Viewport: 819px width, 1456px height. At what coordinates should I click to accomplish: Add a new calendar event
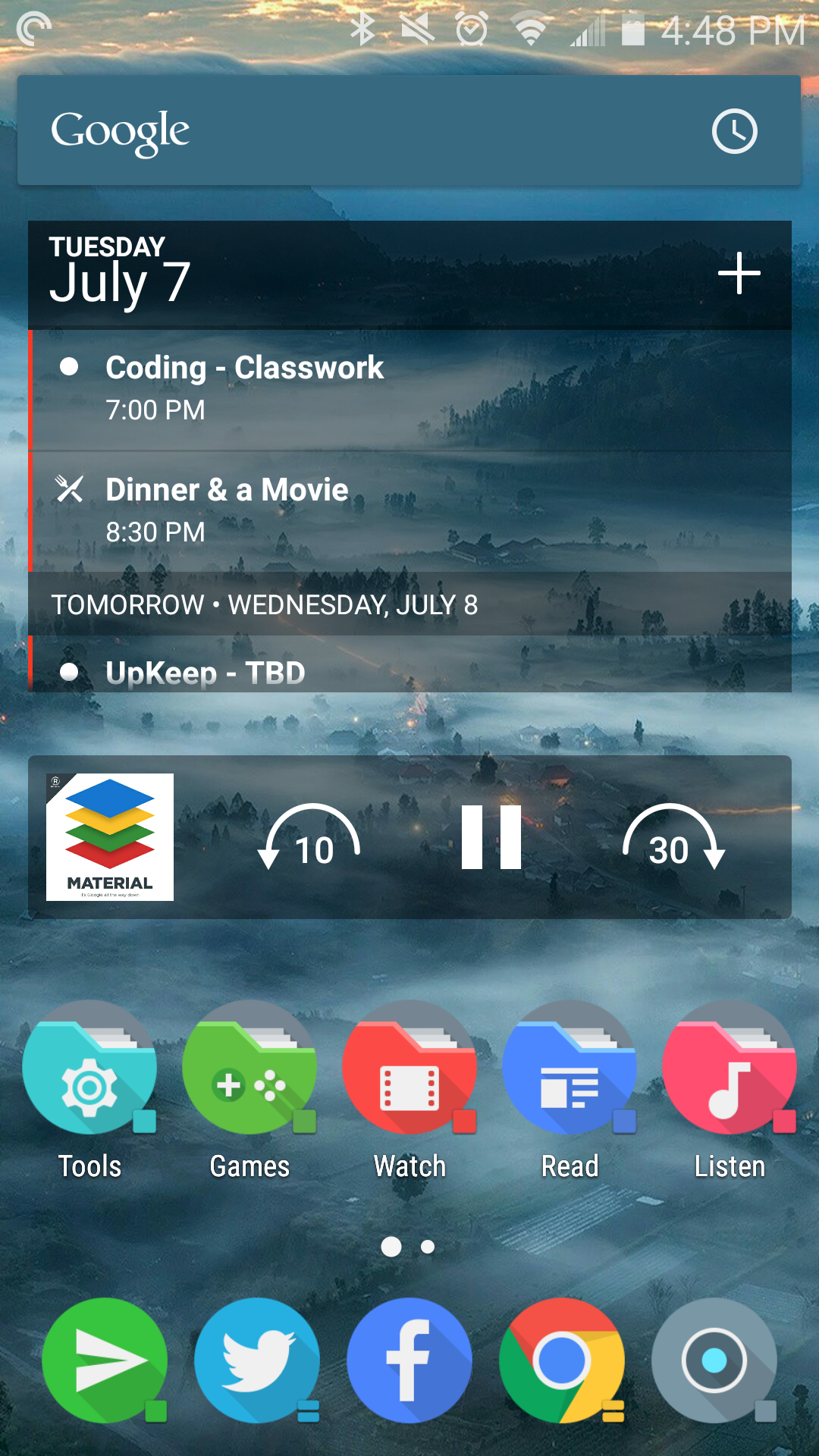pyautogui.click(x=739, y=274)
